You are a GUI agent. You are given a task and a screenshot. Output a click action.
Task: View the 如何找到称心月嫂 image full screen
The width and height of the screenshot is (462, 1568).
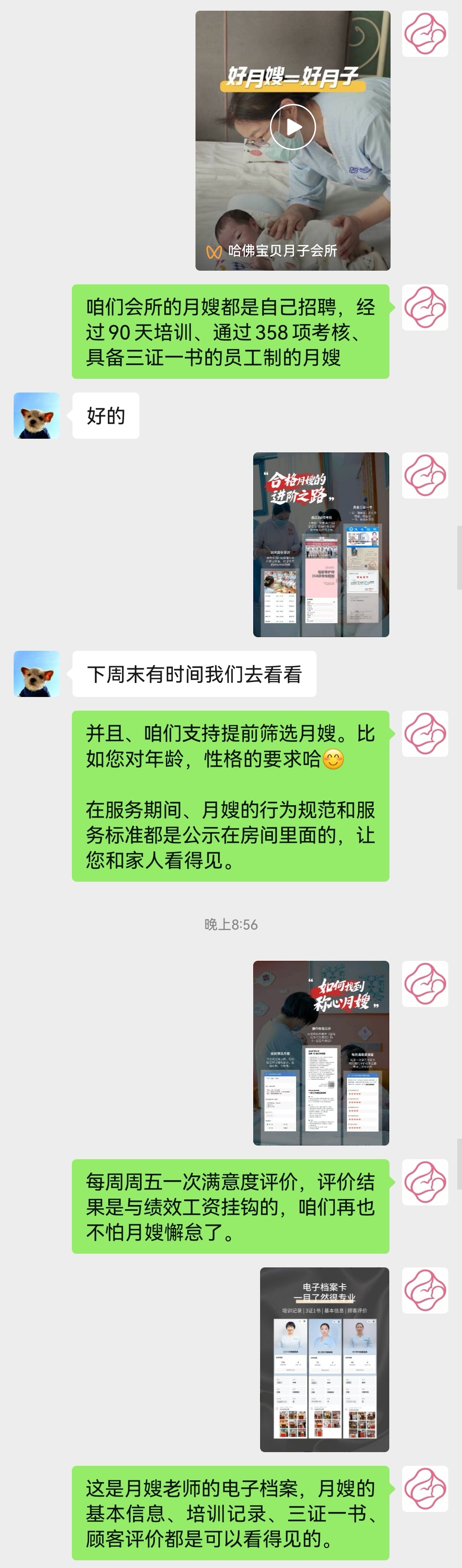[321, 1052]
